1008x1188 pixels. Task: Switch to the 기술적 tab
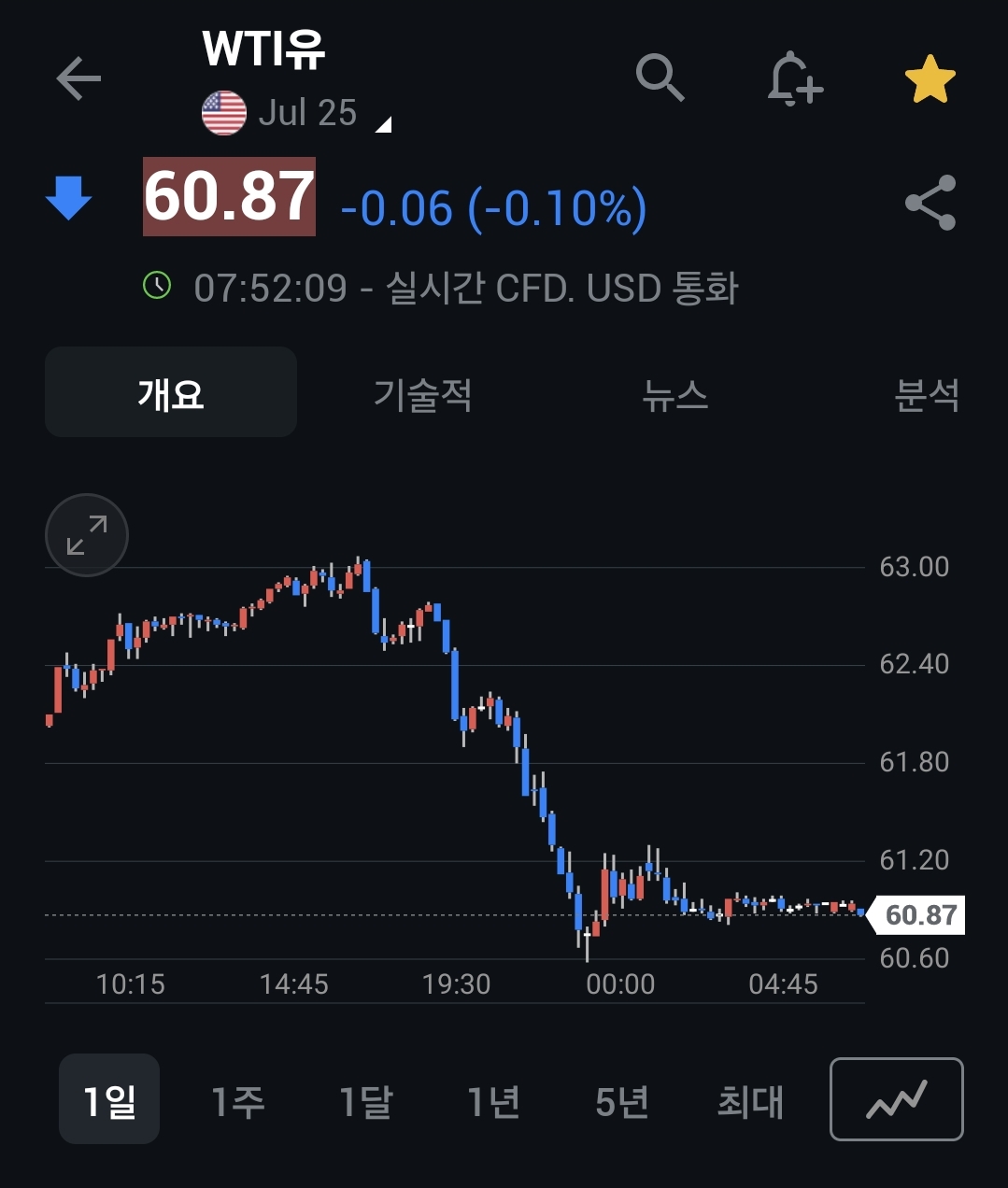coord(422,393)
